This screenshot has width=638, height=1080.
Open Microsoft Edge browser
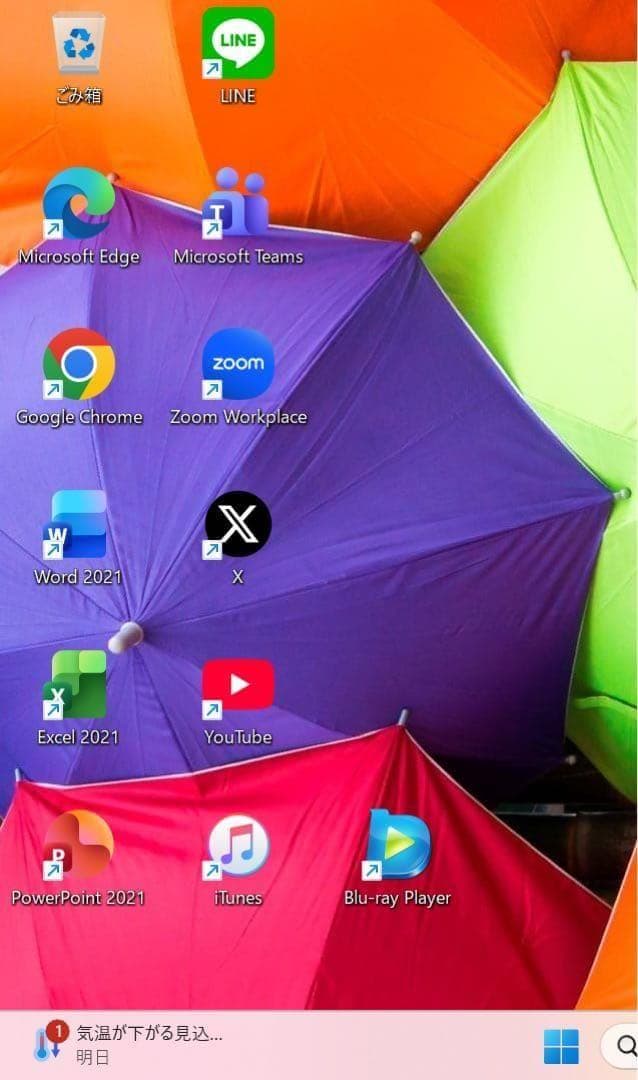[78, 204]
